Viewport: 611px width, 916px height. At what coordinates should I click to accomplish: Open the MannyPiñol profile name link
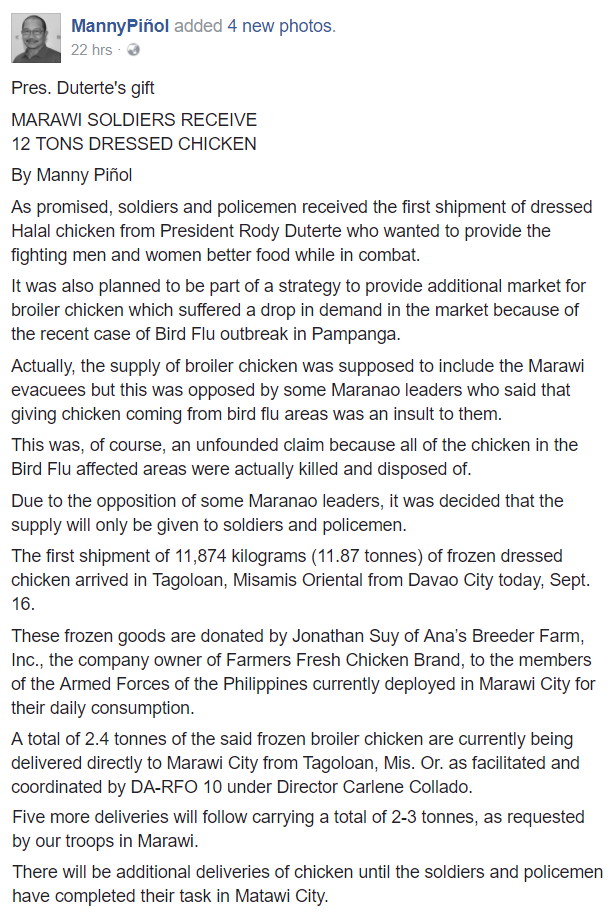coord(120,26)
